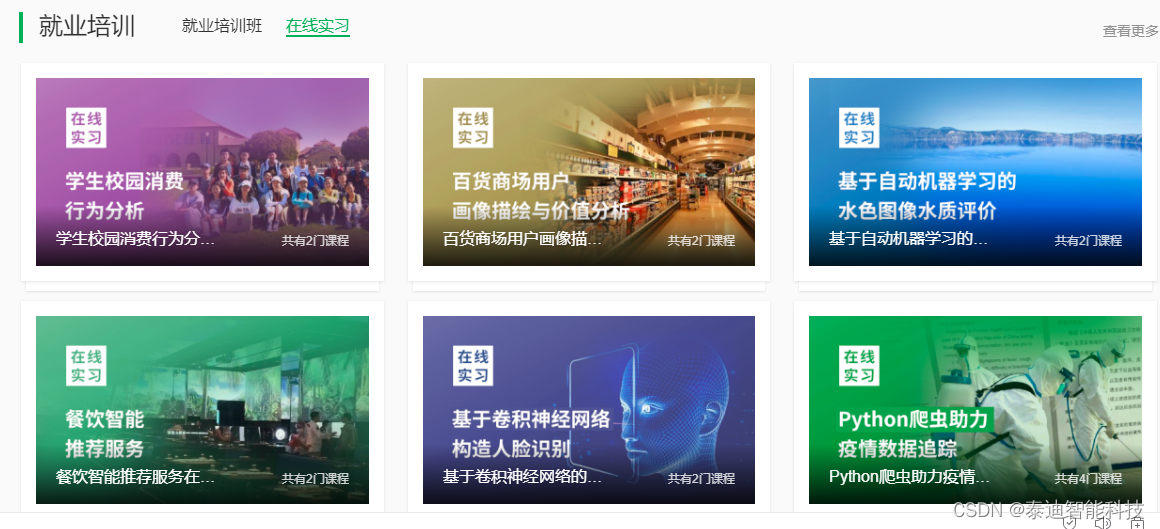1160x529 pixels.
Task: View the Python爬虫助力疫情数据追踪 card
Action: point(975,410)
